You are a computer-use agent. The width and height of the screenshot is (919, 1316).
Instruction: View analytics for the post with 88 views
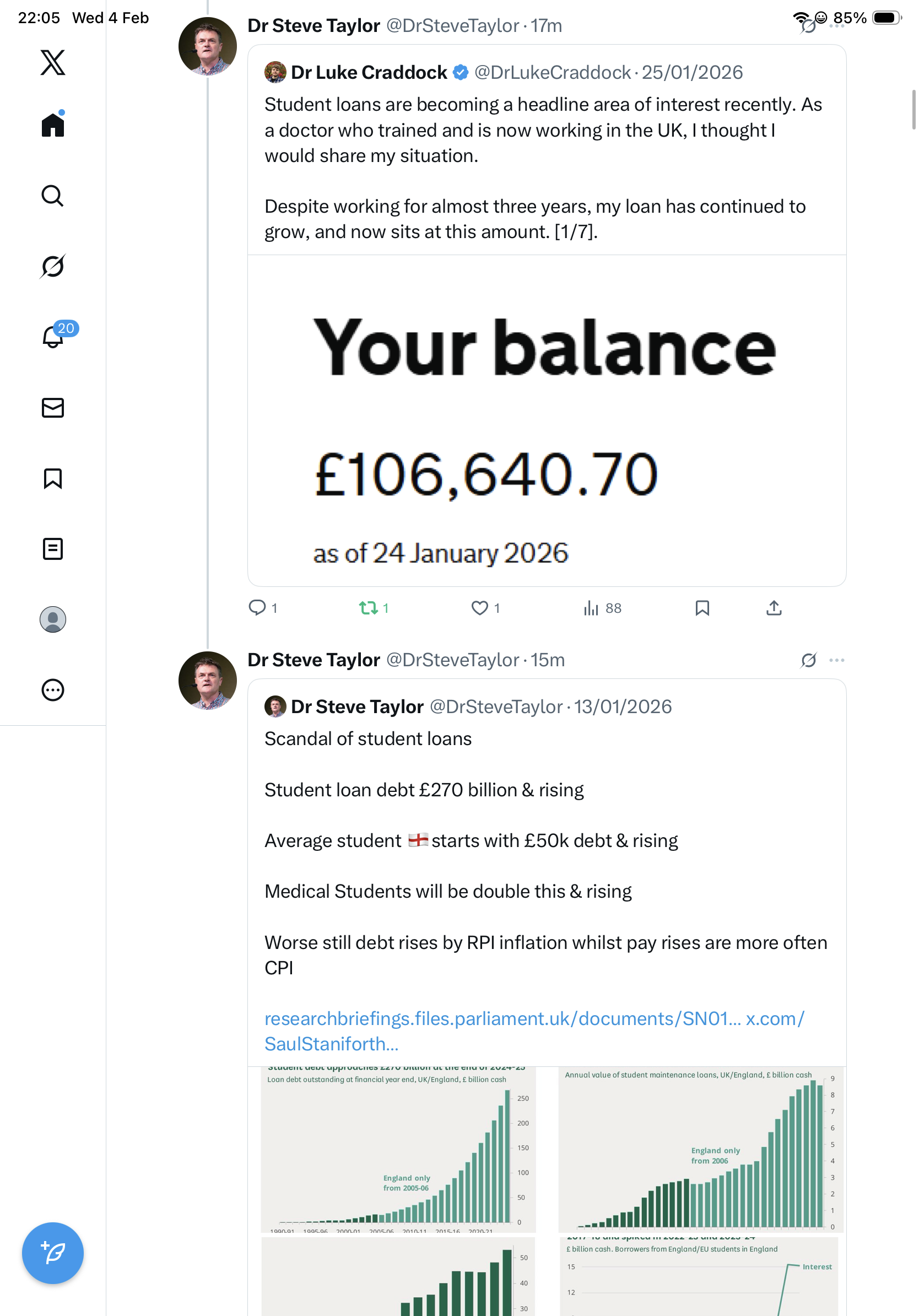[x=591, y=607]
